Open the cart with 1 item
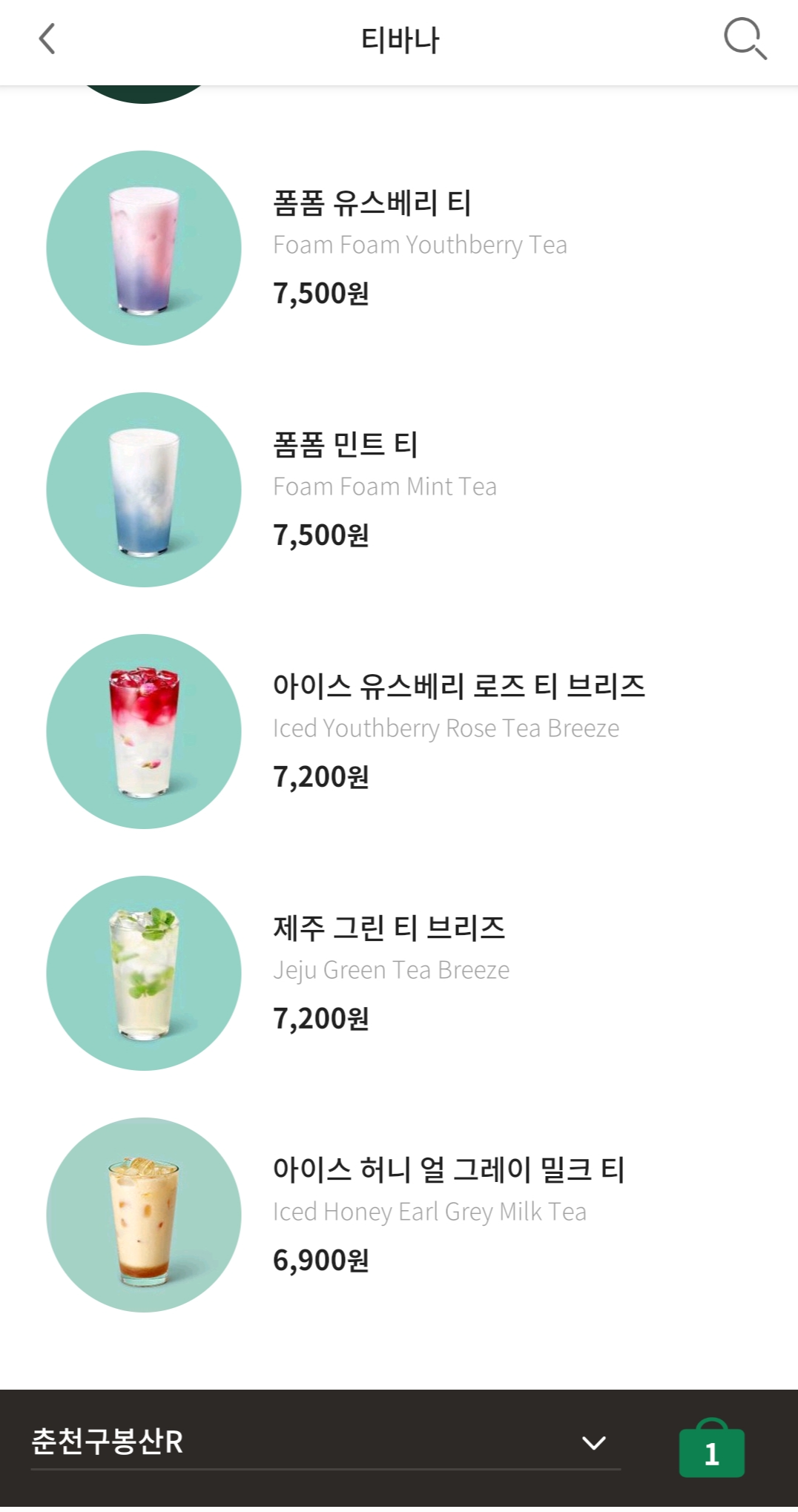The height and width of the screenshot is (1512, 798). tap(711, 1450)
